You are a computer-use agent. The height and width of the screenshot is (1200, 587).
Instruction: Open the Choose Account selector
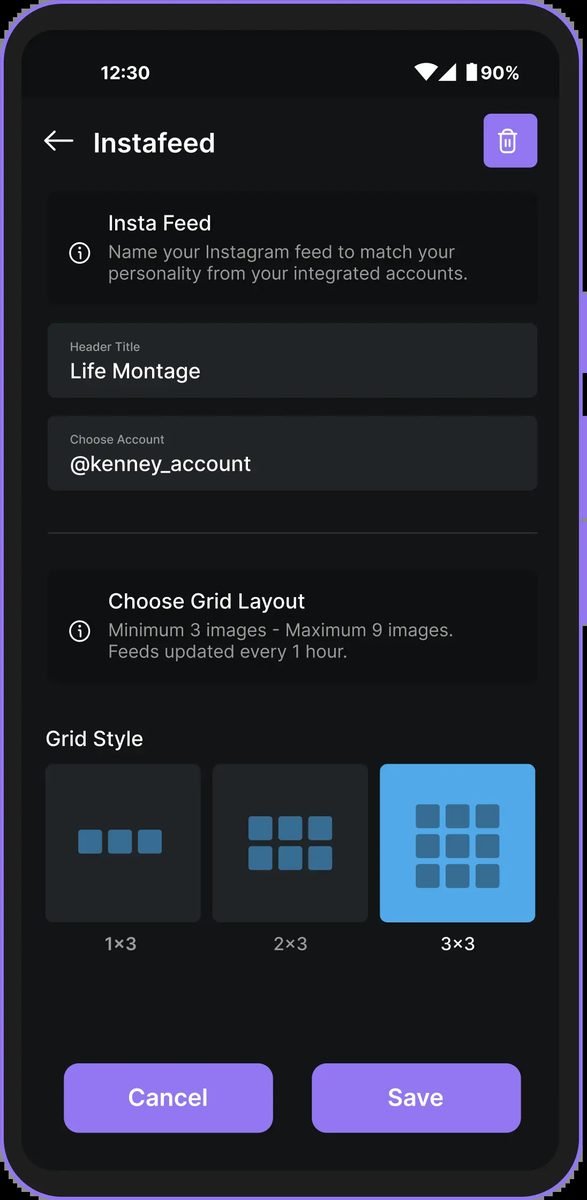[292, 453]
